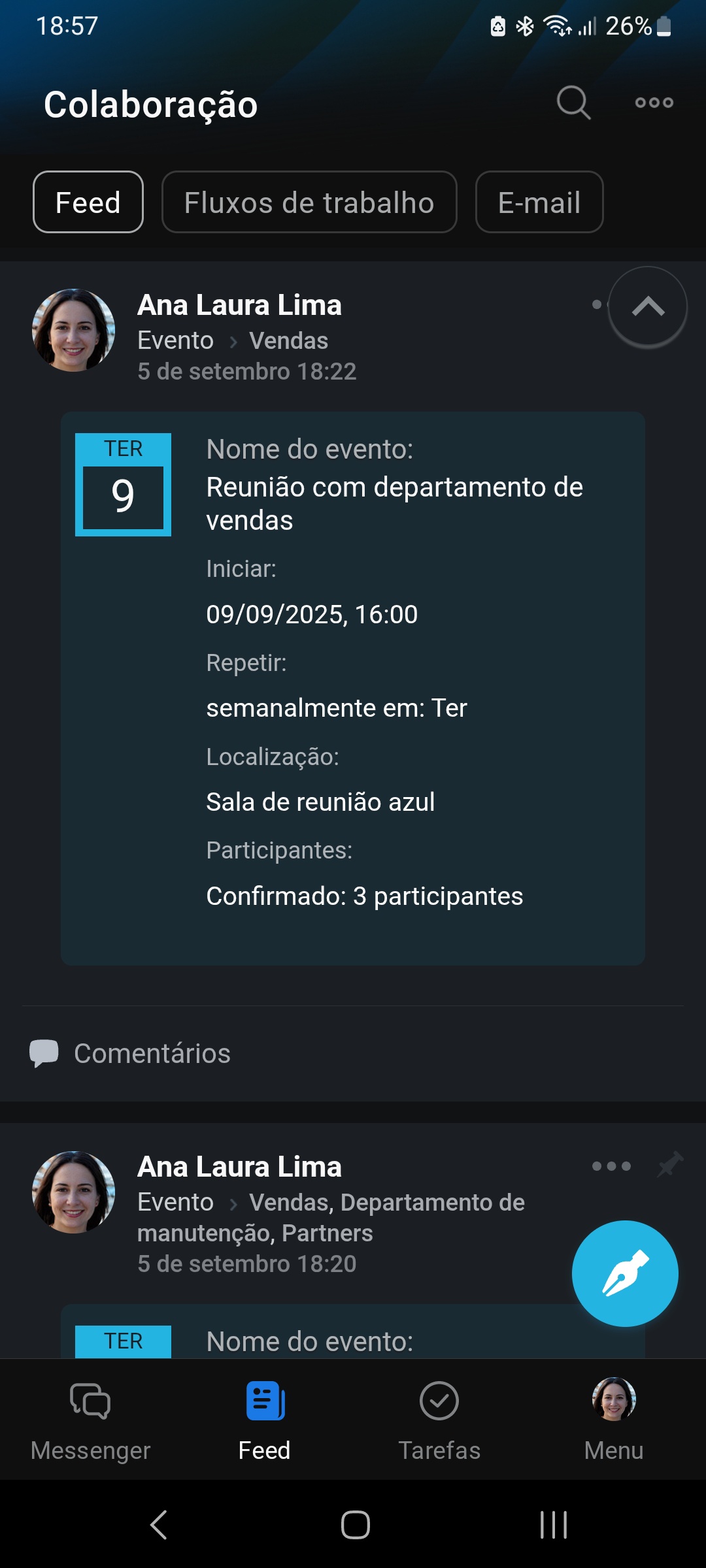The width and height of the screenshot is (706, 1568).
Task: Open the three-dot menu beside the search icon
Action: 654,103
